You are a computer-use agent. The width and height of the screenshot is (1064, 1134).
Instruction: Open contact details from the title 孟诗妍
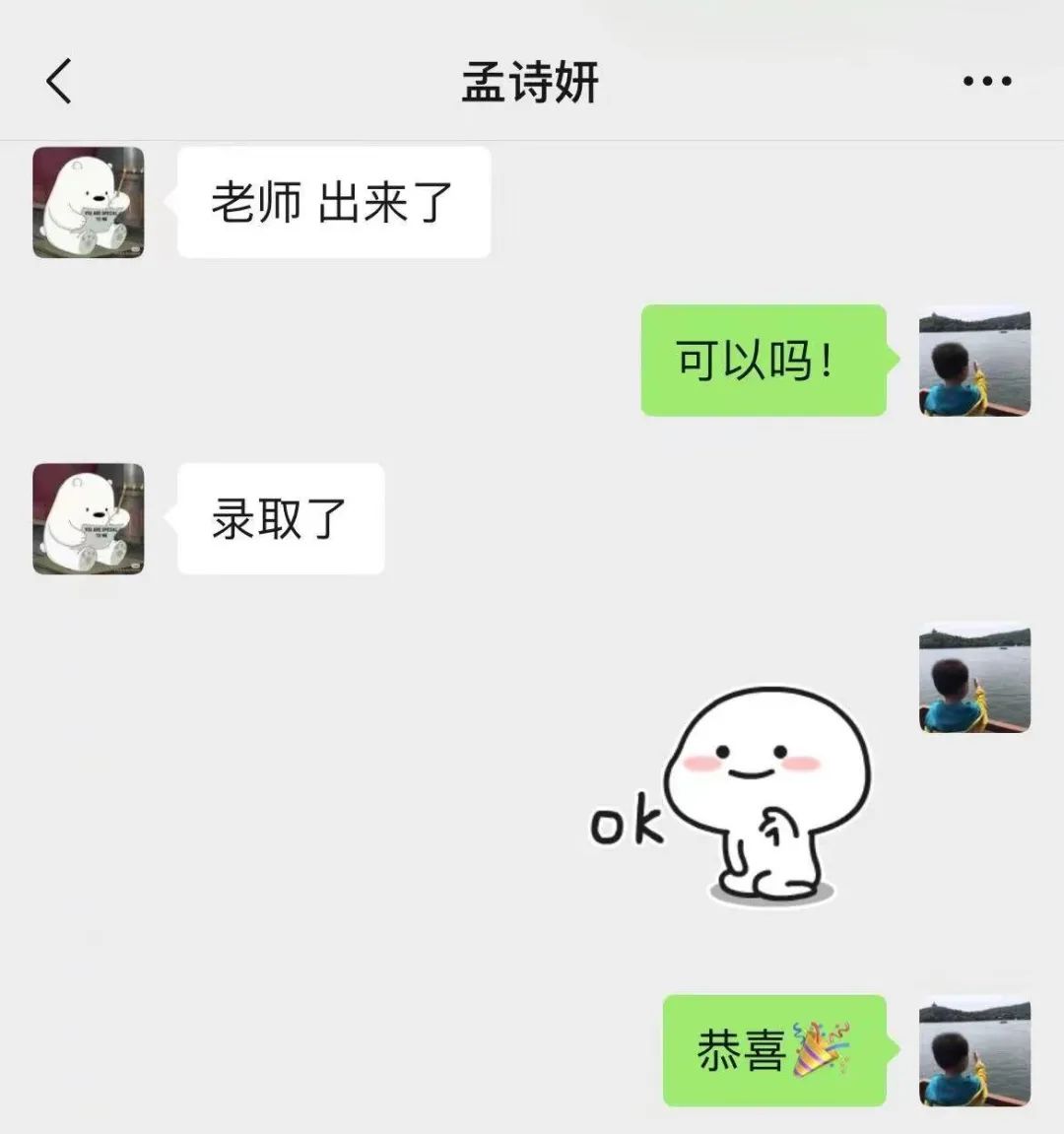coord(531,82)
